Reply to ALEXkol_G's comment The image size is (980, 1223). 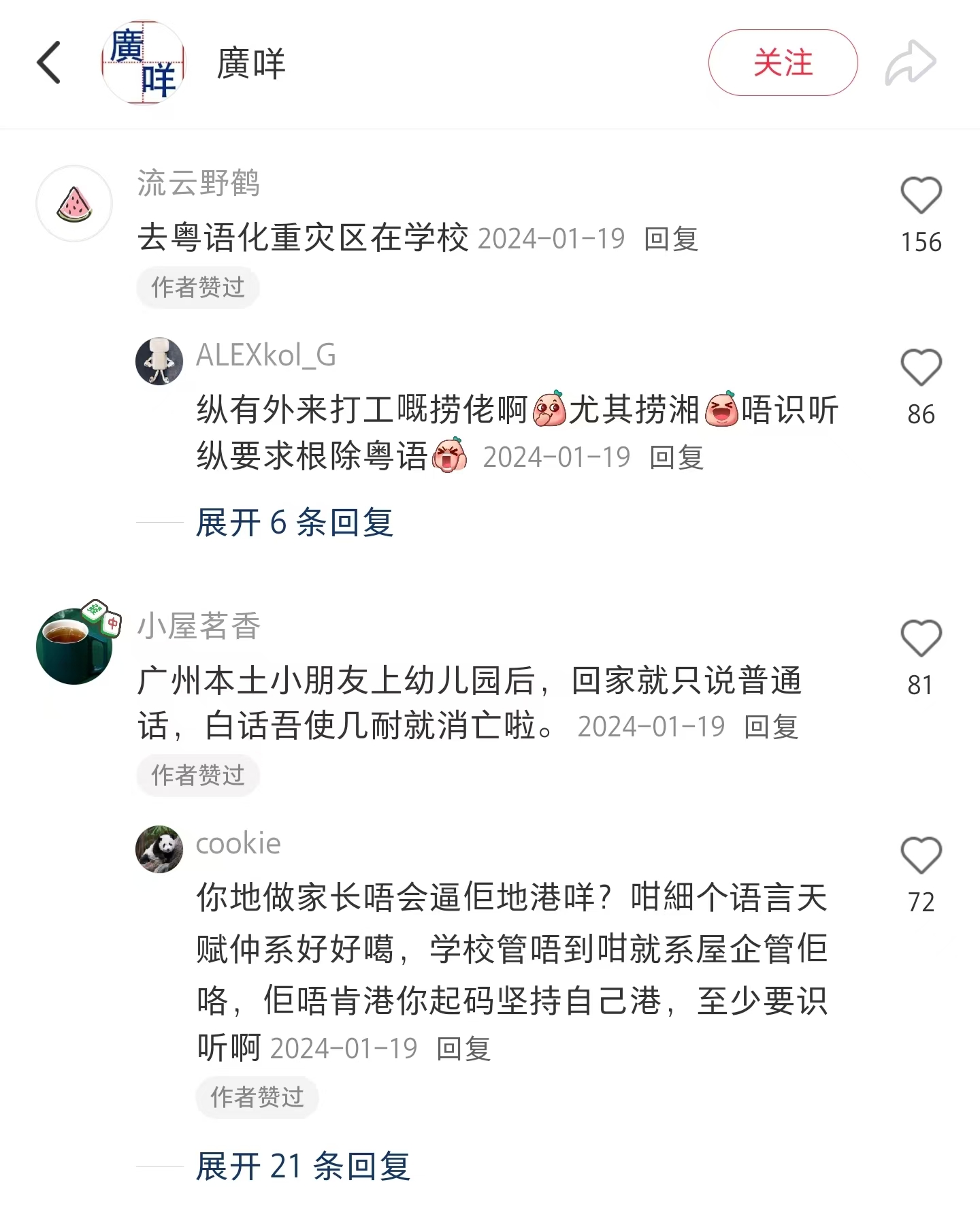[676, 457]
